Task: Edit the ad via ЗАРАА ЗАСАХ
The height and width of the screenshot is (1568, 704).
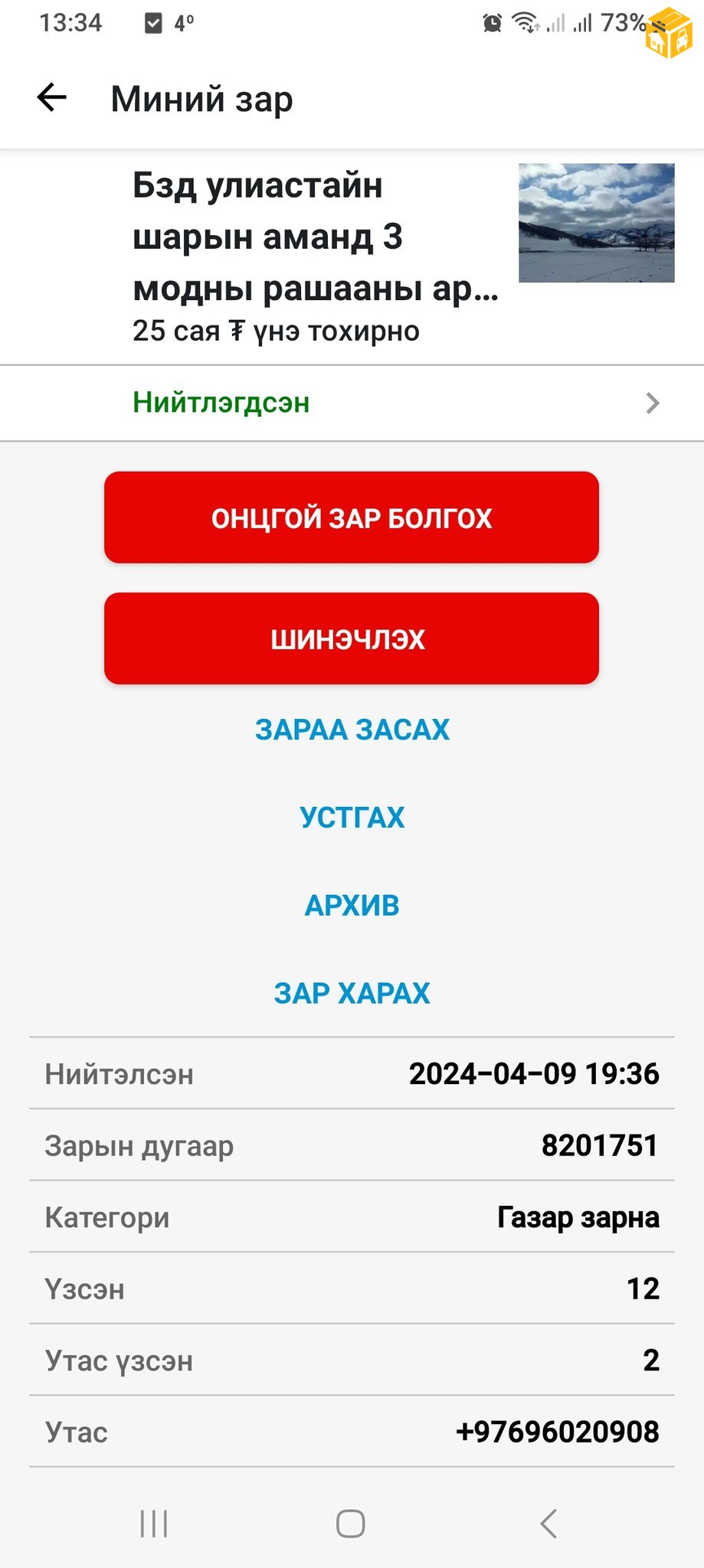Action: [352, 730]
